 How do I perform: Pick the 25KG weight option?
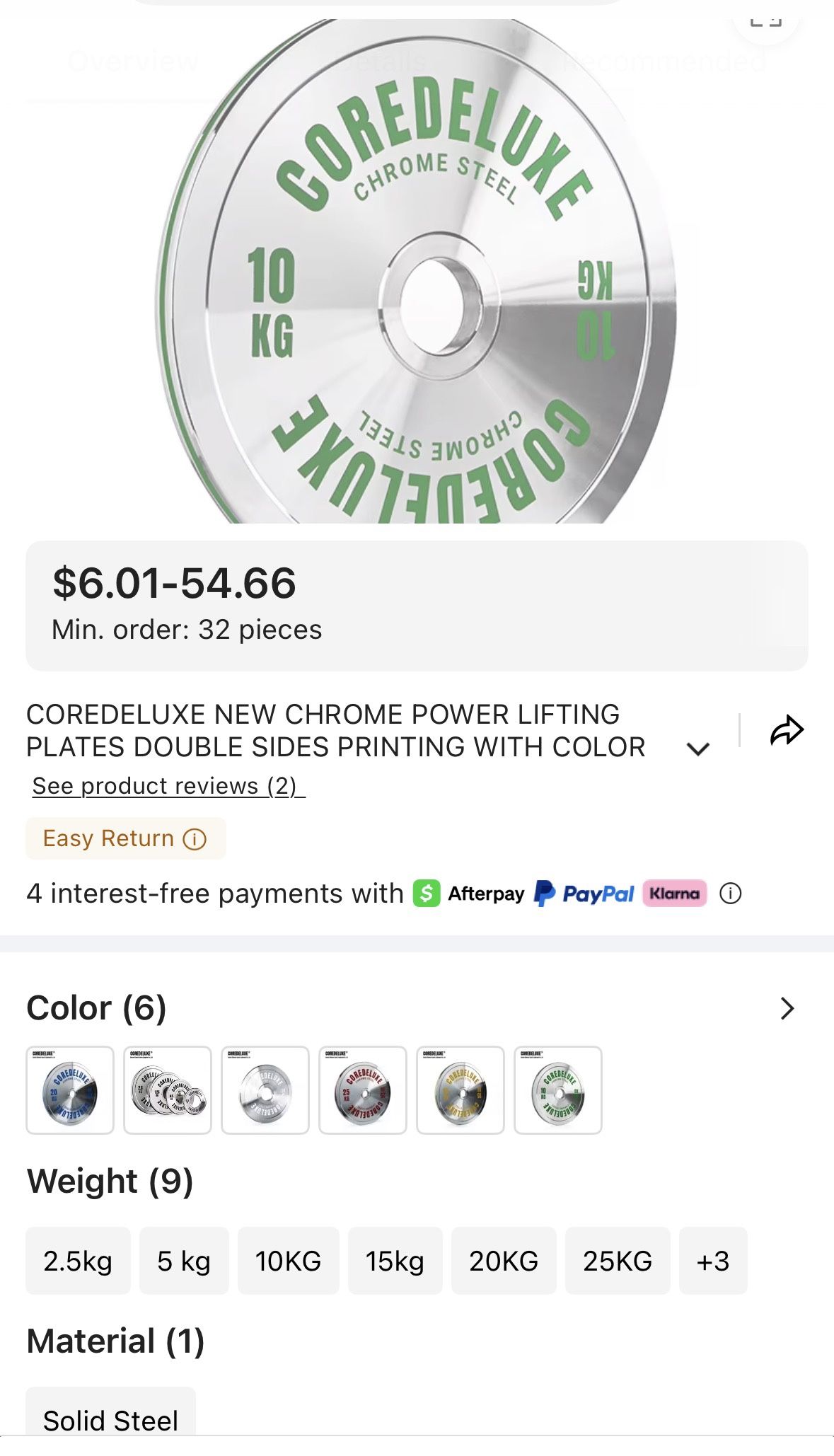tap(618, 1261)
